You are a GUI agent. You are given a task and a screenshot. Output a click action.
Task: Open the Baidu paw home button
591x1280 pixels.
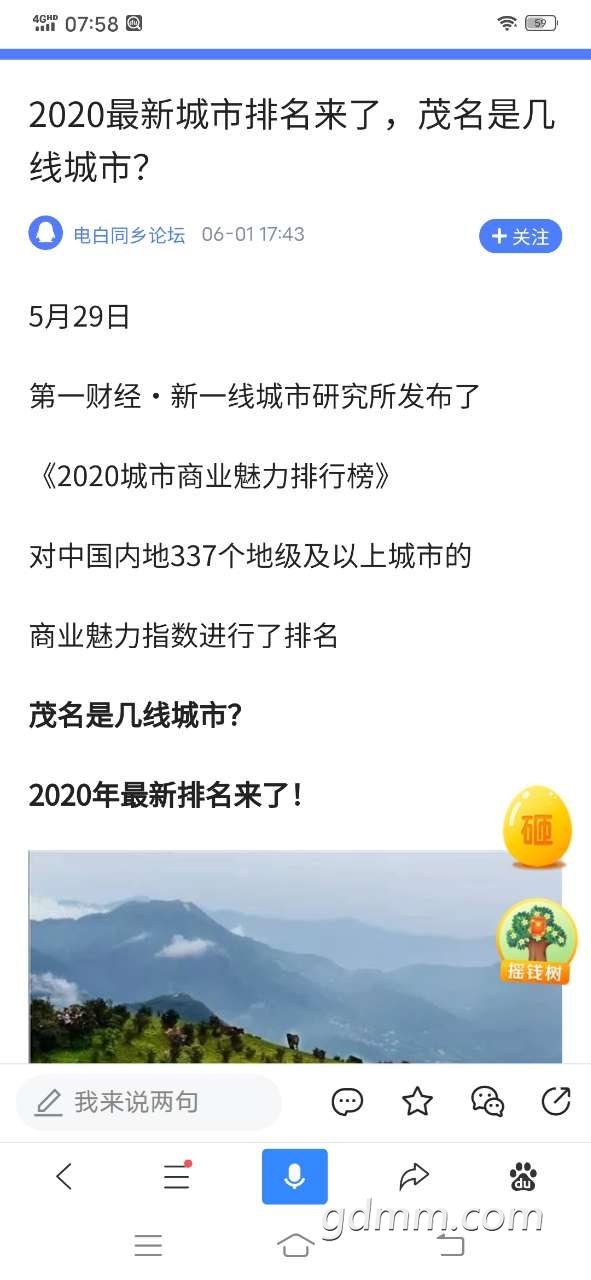click(x=523, y=1177)
